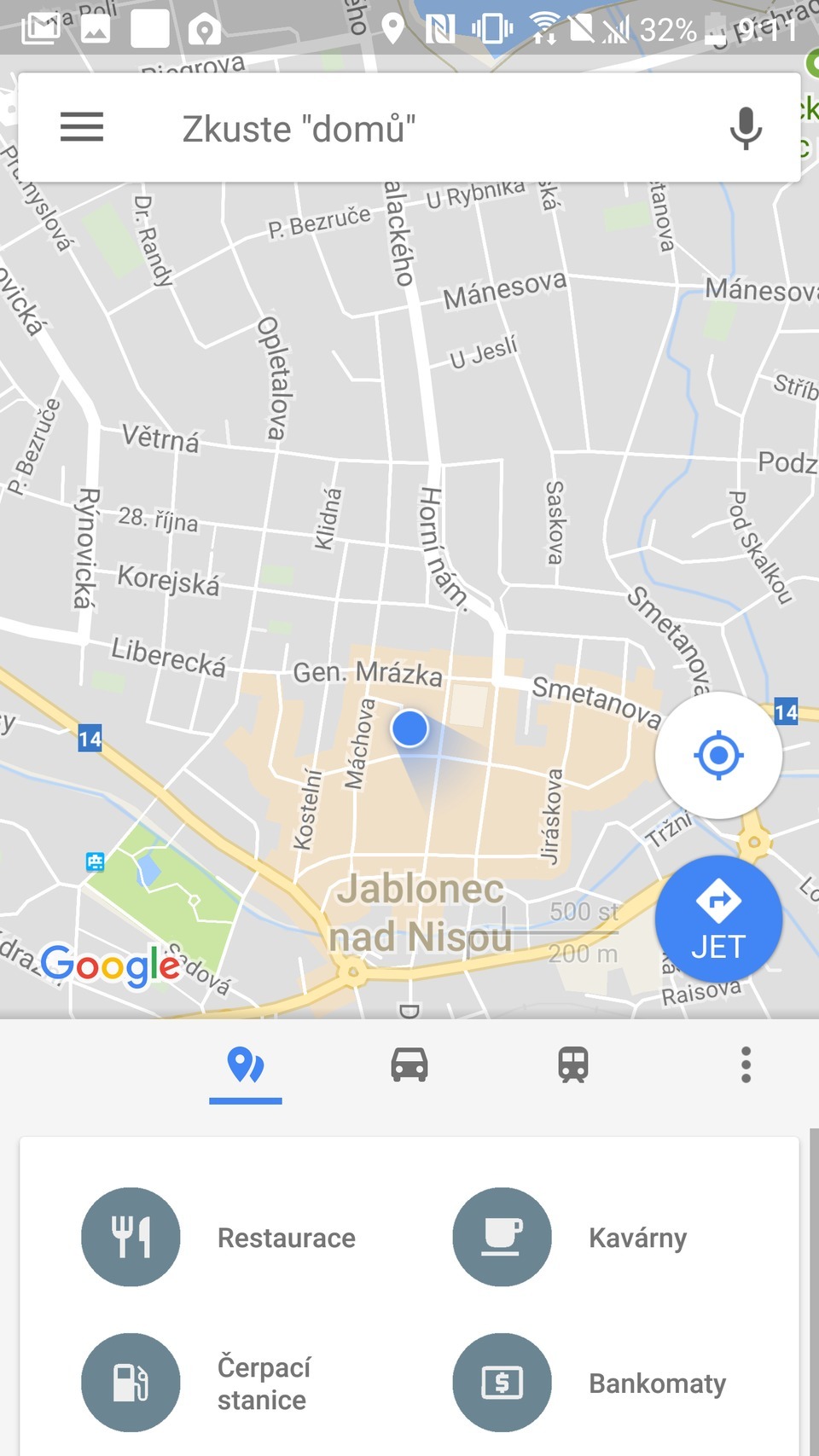Image resolution: width=819 pixels, height=1456 pixels.
Task: Tap the blue JET directions button
Action: [718, 919]
